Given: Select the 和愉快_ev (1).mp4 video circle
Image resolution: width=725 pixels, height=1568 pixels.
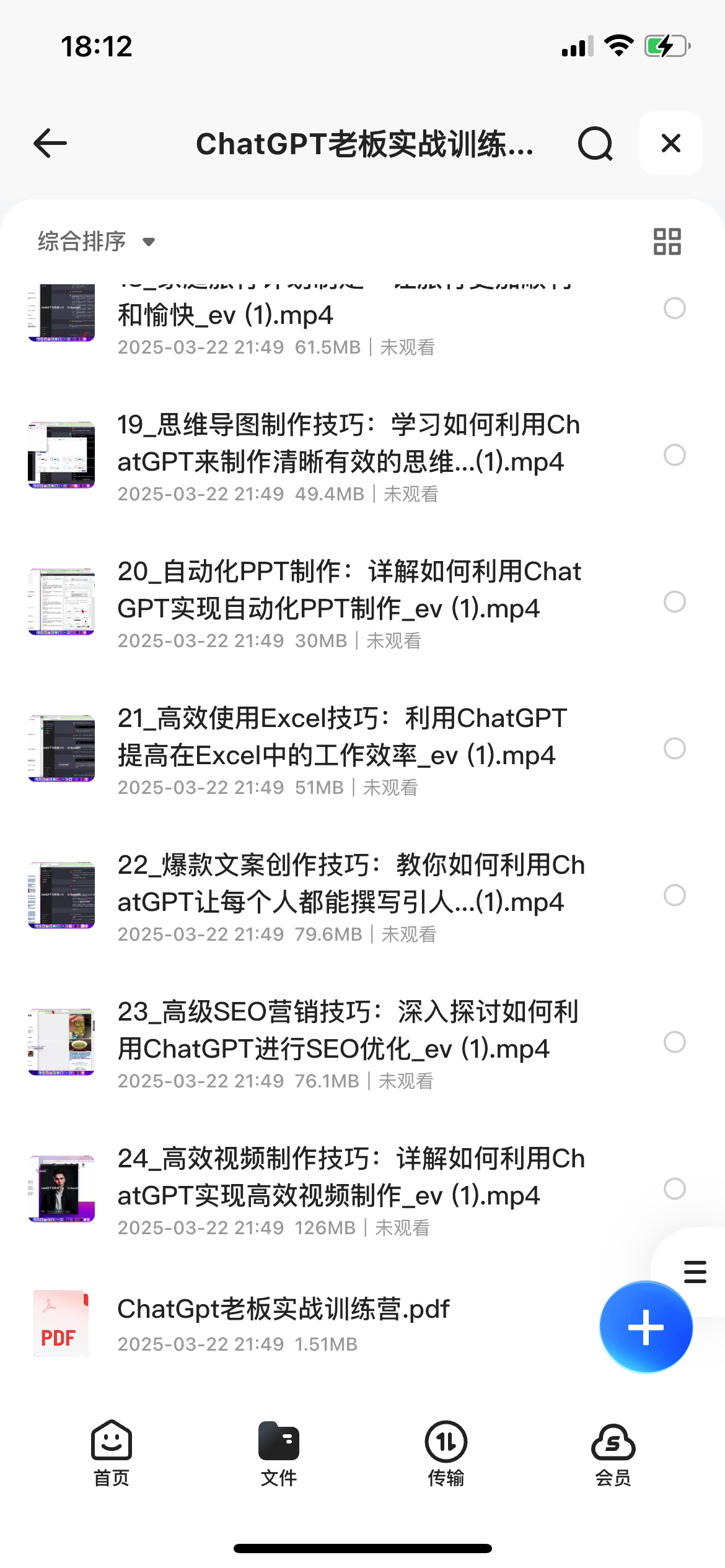Looking at the screenshot, I should point(674,308).
